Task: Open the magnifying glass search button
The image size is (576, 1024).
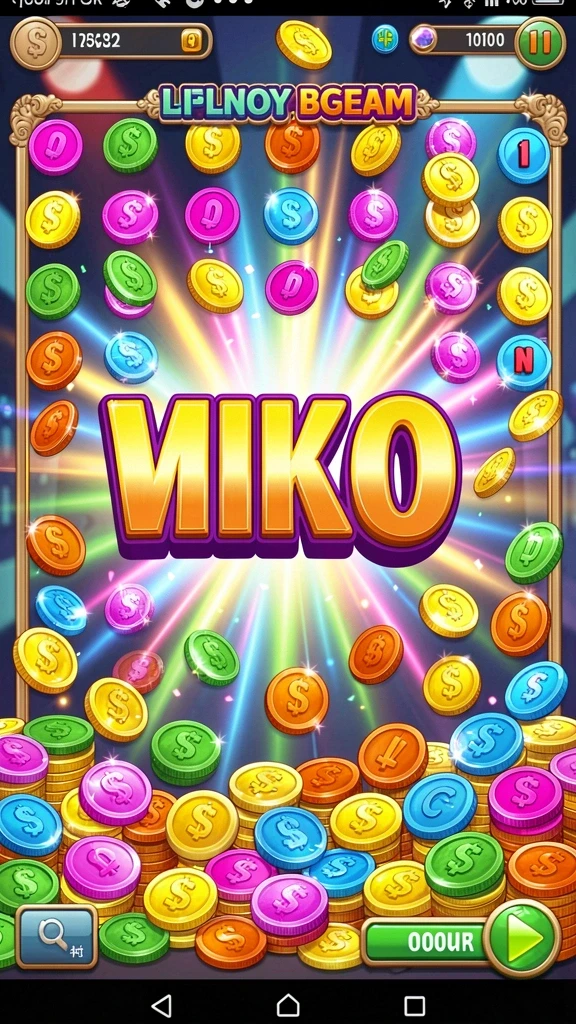Action: 57,937
